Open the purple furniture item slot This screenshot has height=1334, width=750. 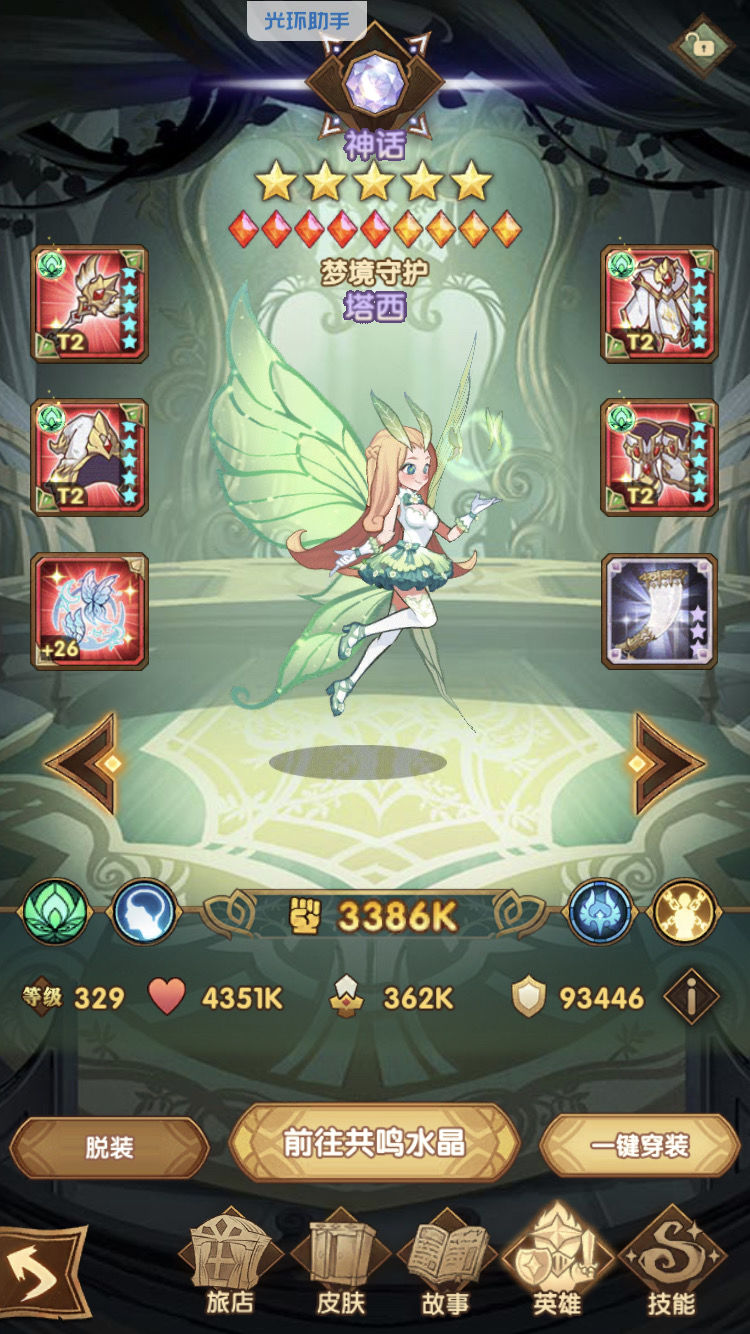659,611
